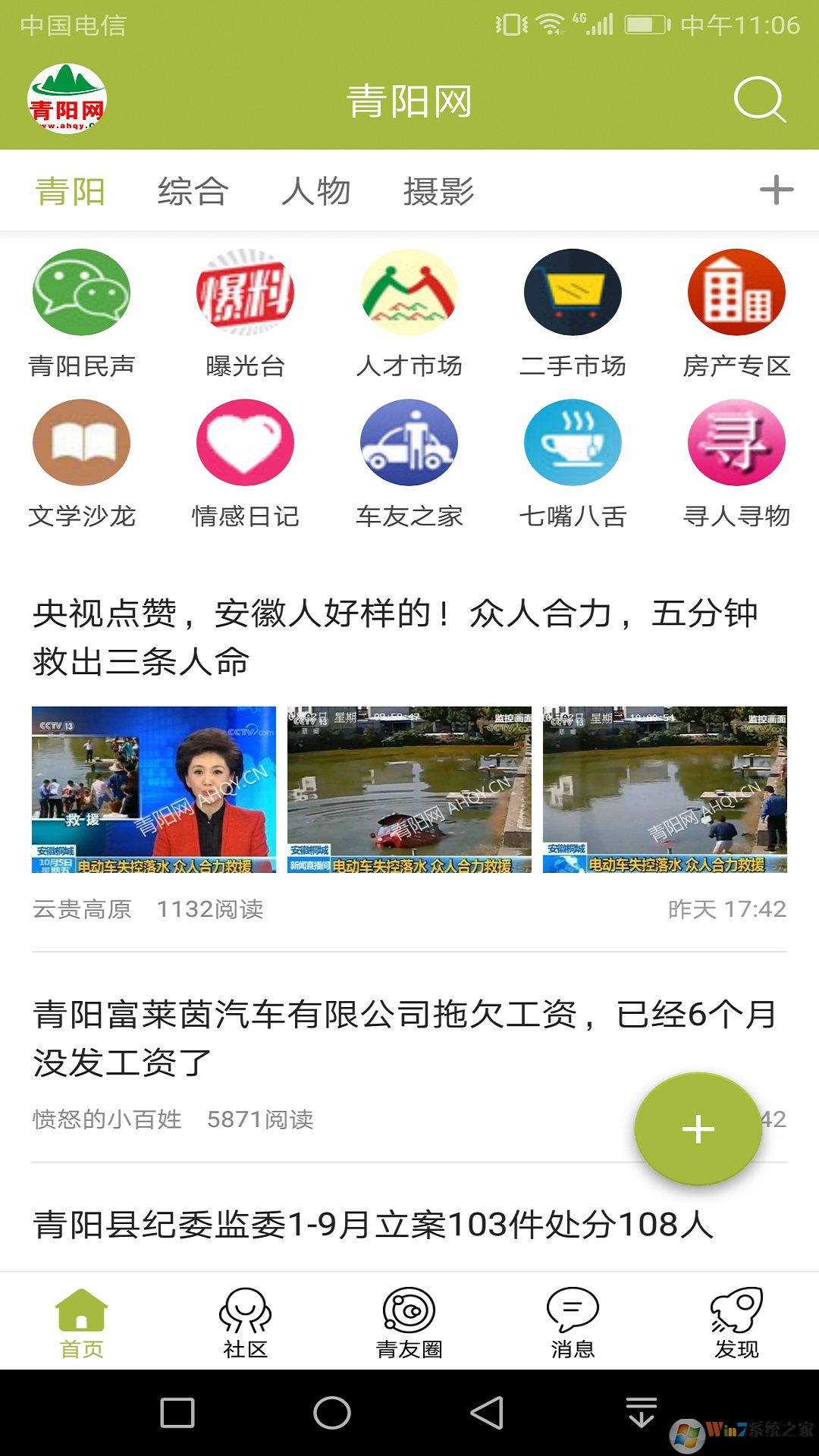The width and height of the screenshot is (819, 1456).
Task: Switch to the 综合 tab
Action: (193, 191)
